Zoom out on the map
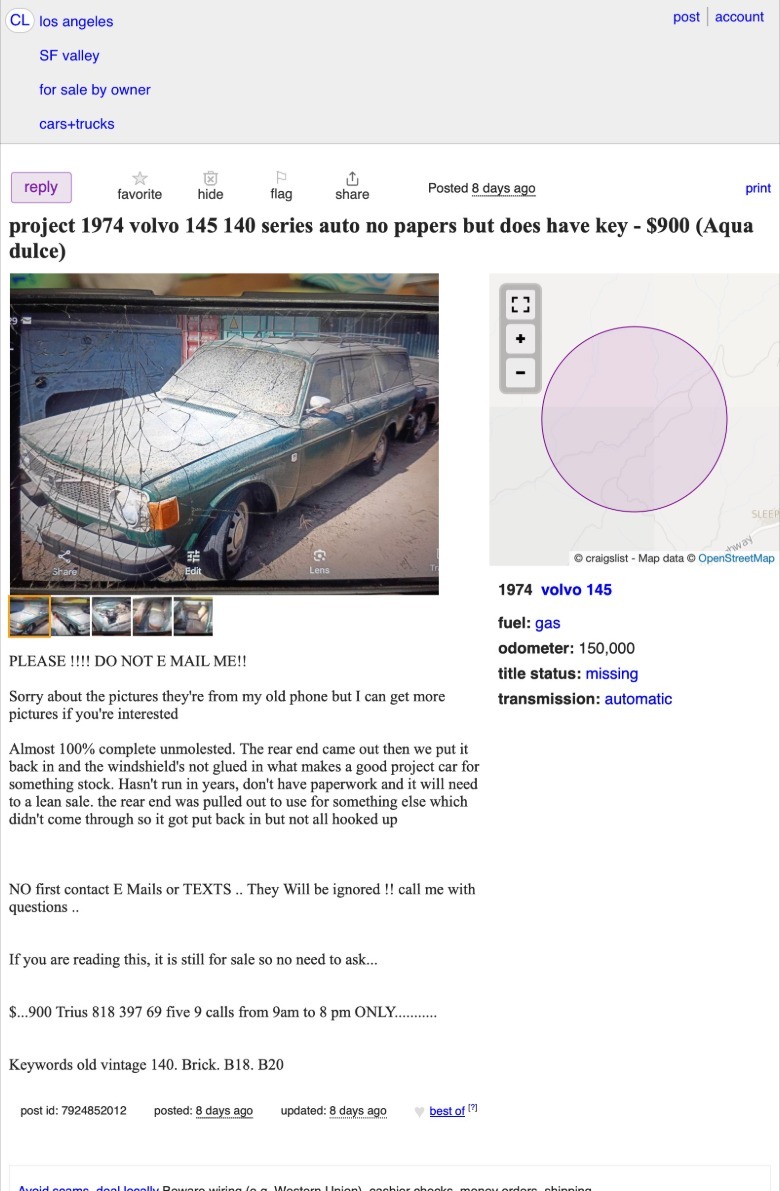The image size is (780, 1191). [x=520, y=373]
